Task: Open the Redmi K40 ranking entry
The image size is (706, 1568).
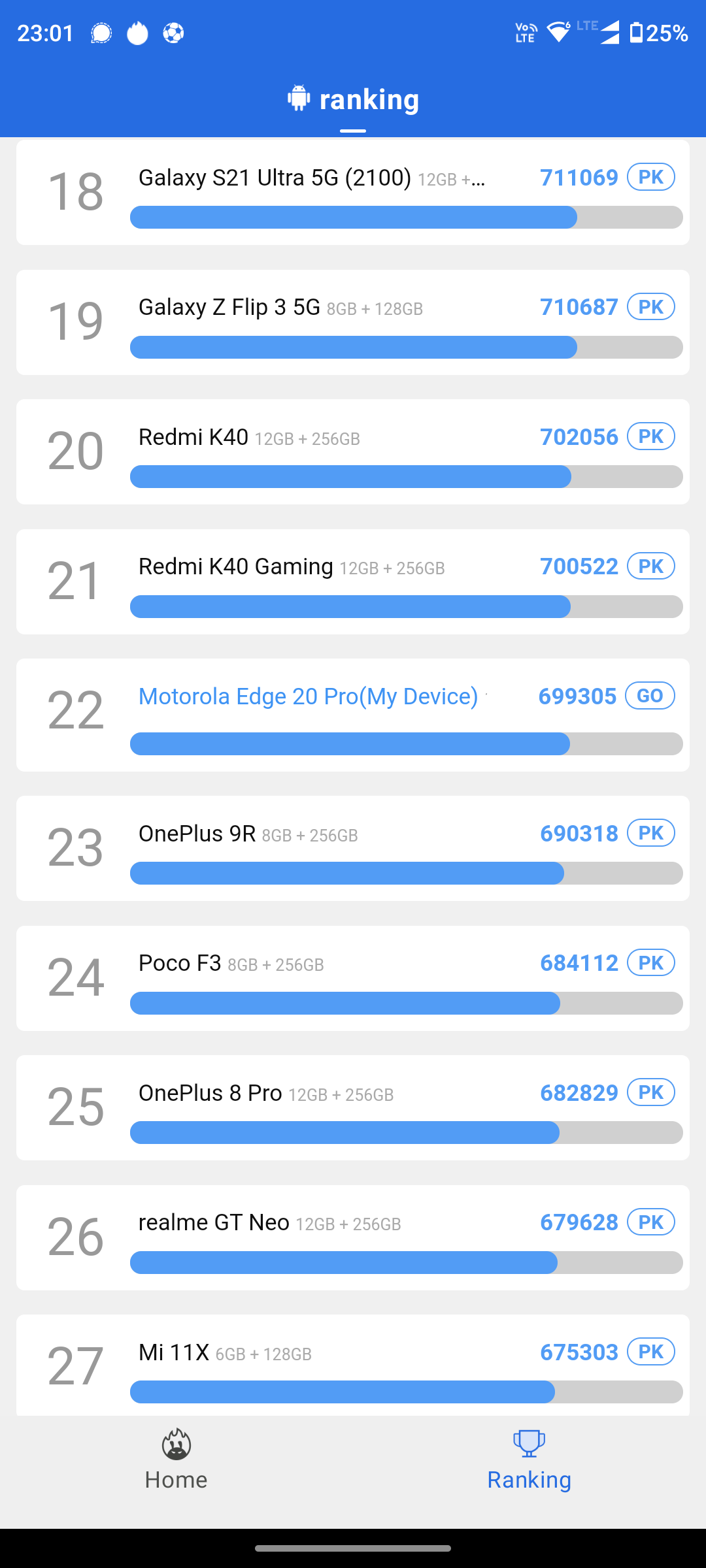Action: click(x=353, y=451)
